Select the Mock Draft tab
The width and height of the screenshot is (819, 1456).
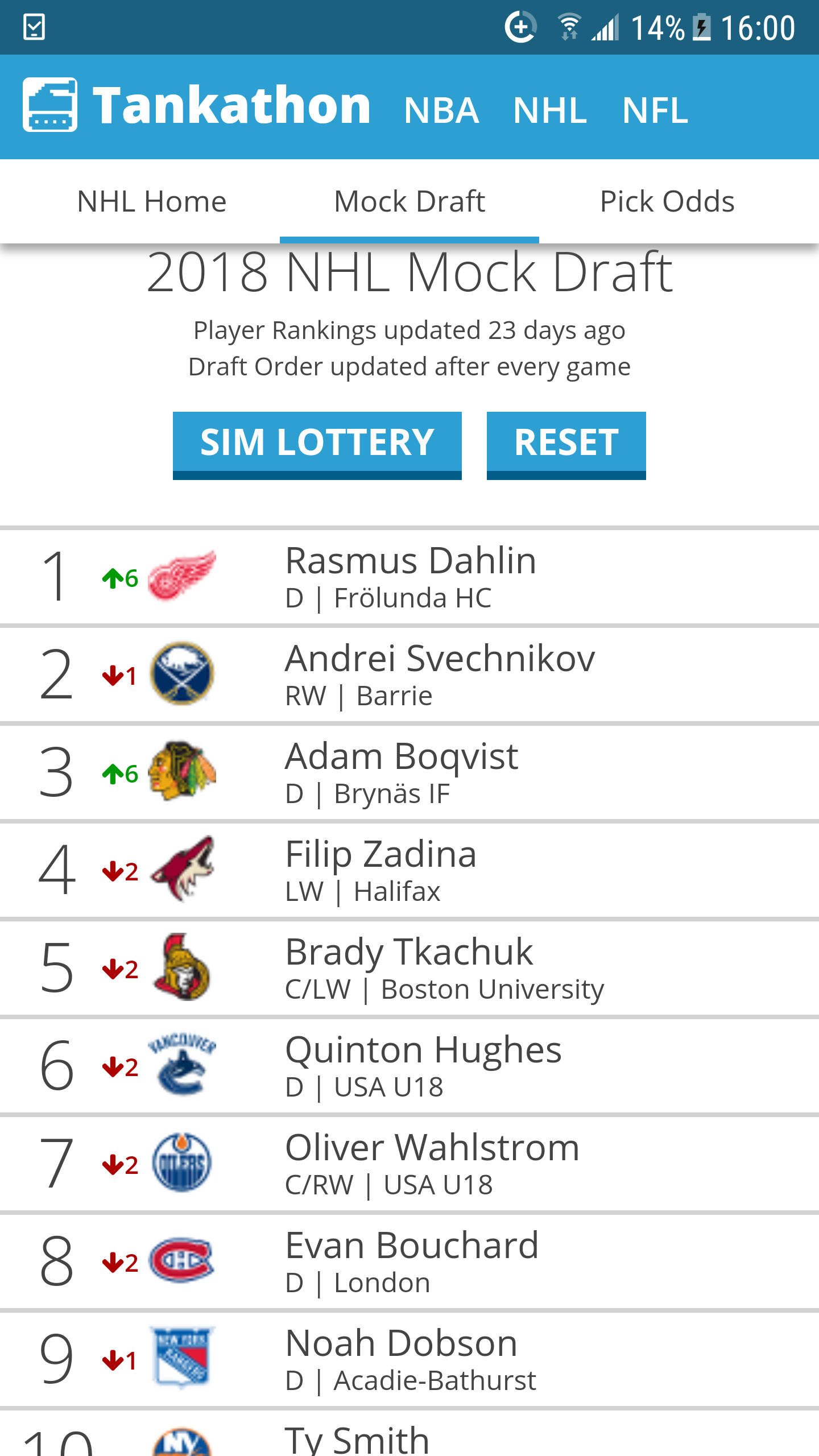click(x=409, y=201)
